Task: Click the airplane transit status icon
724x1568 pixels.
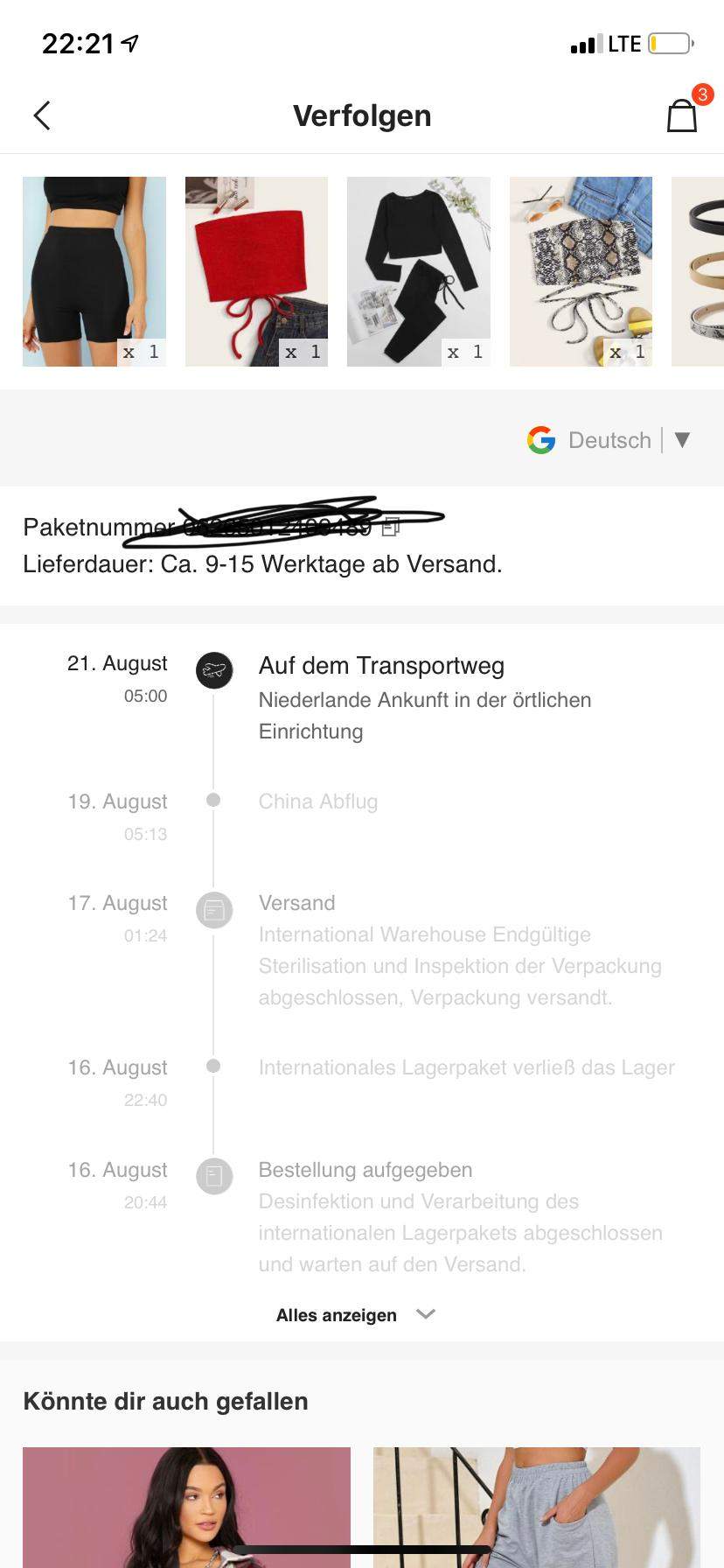Action: pyautogui.click(x=214, y=670)
